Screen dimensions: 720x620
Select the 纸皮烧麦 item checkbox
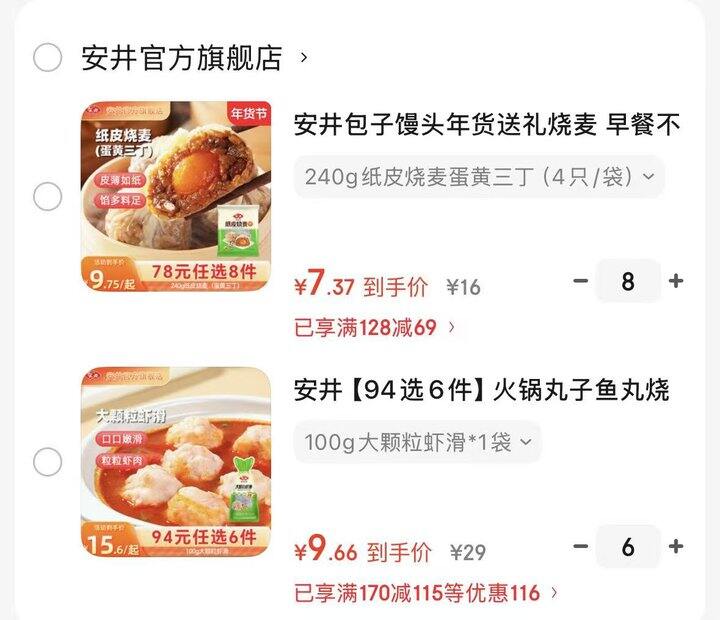coord(48,197)
